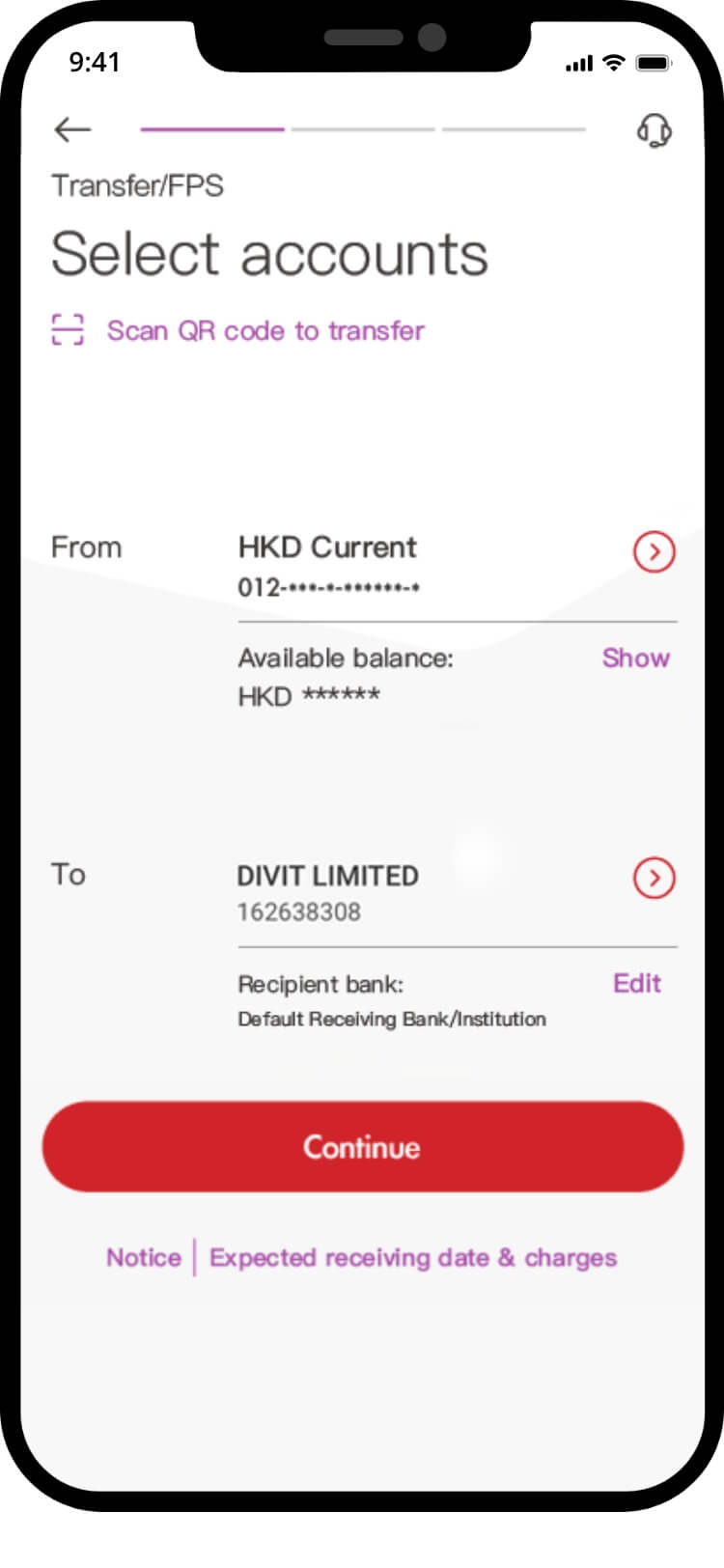Edit the recipient bank

point(636,983)
